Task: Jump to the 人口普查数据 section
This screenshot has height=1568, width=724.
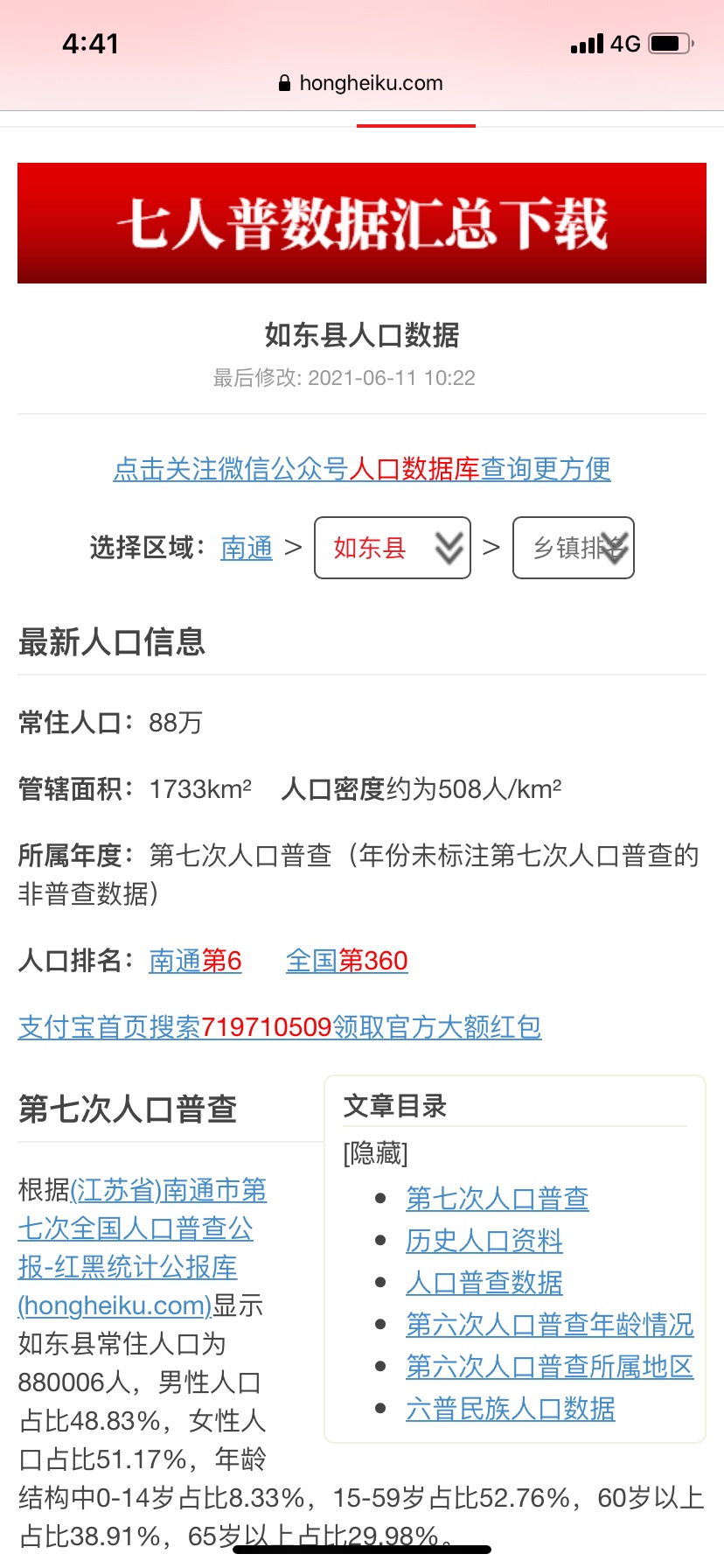Action: (x=484, y=1283)
